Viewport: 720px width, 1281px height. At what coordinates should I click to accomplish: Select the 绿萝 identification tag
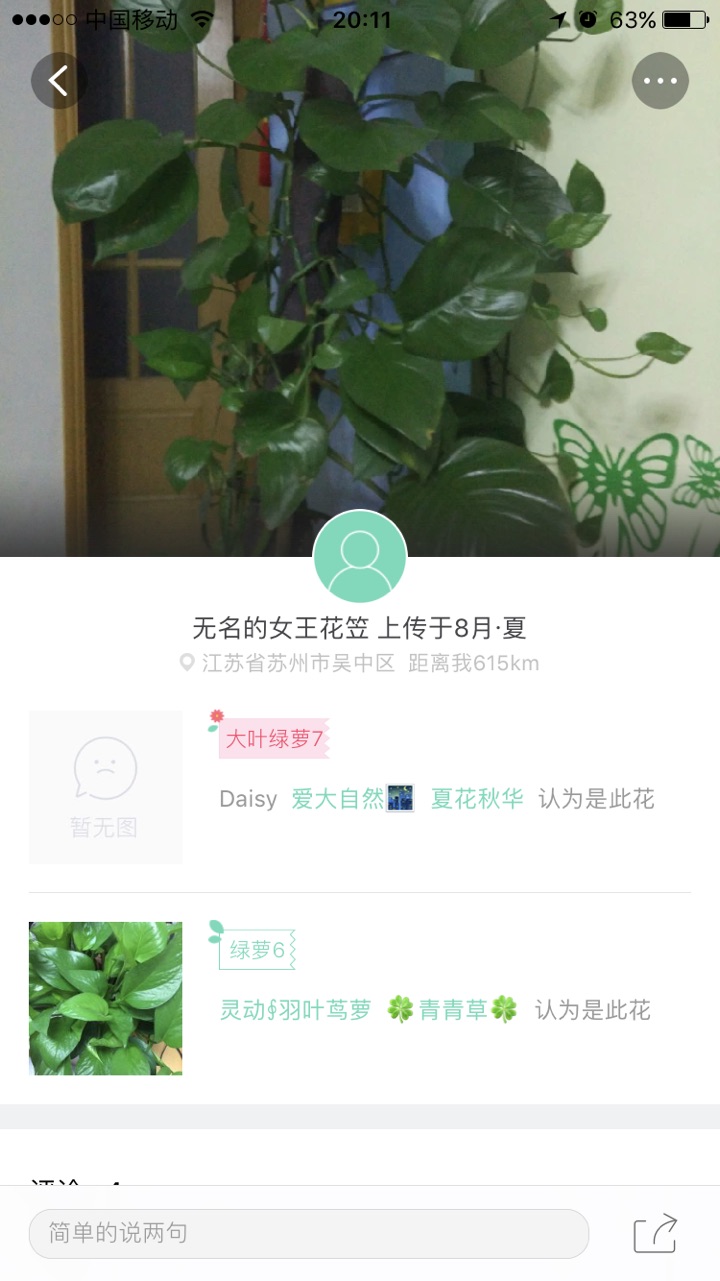point(257,950)
